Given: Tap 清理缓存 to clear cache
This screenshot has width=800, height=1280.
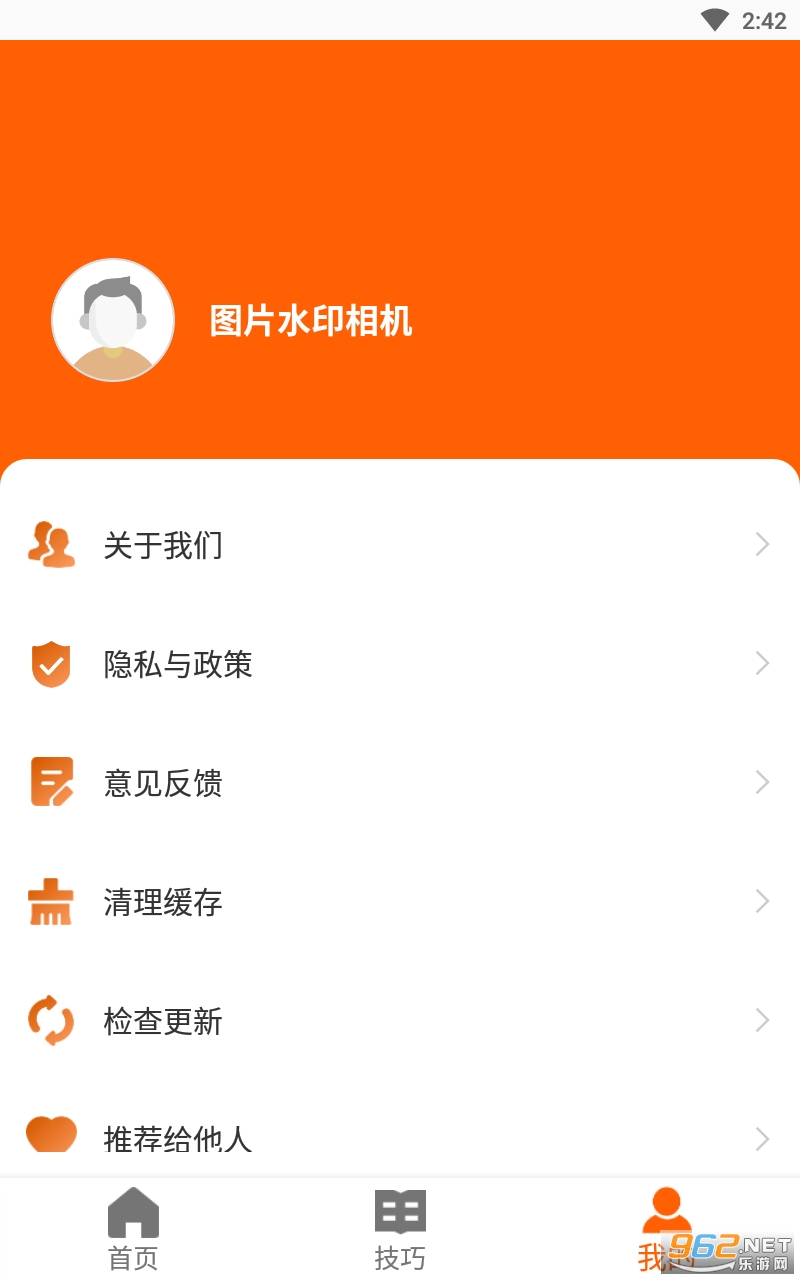Looking at the screenshot, I should (400, 902).
